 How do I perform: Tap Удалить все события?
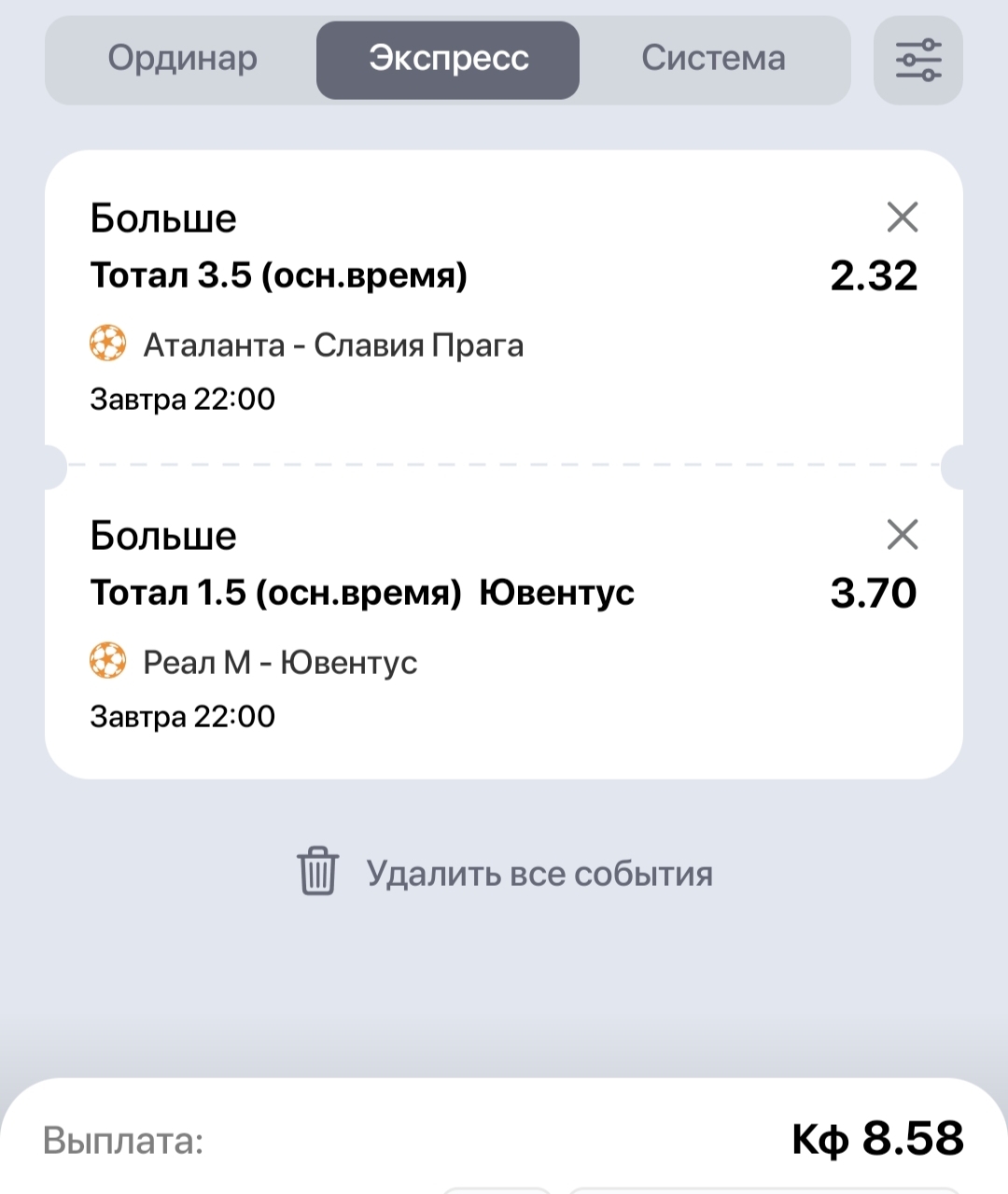pyautogui.click(x=505, y=873)
